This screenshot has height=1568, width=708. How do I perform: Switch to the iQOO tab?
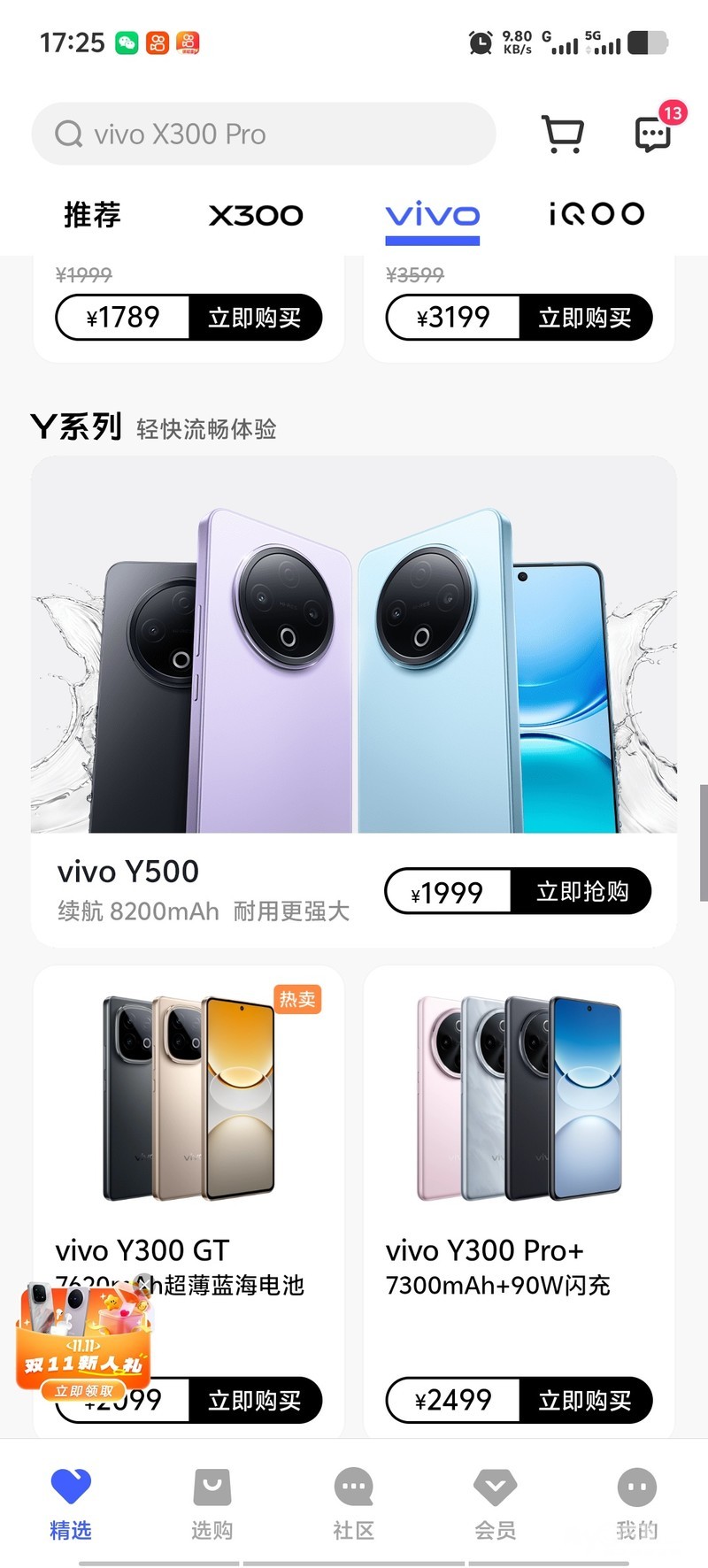coord(596,215)
